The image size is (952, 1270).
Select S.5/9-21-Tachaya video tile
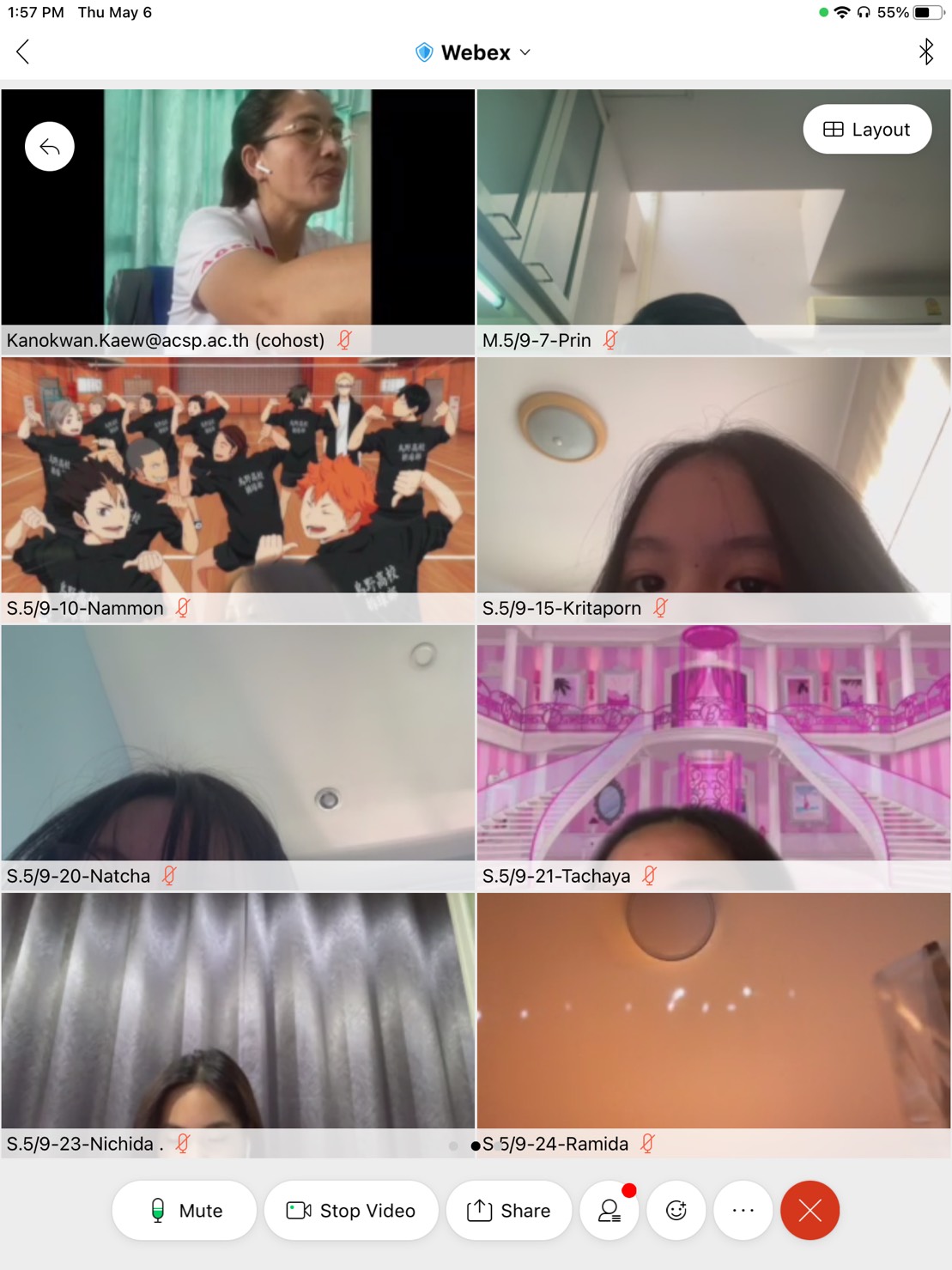tap(713, 744)
